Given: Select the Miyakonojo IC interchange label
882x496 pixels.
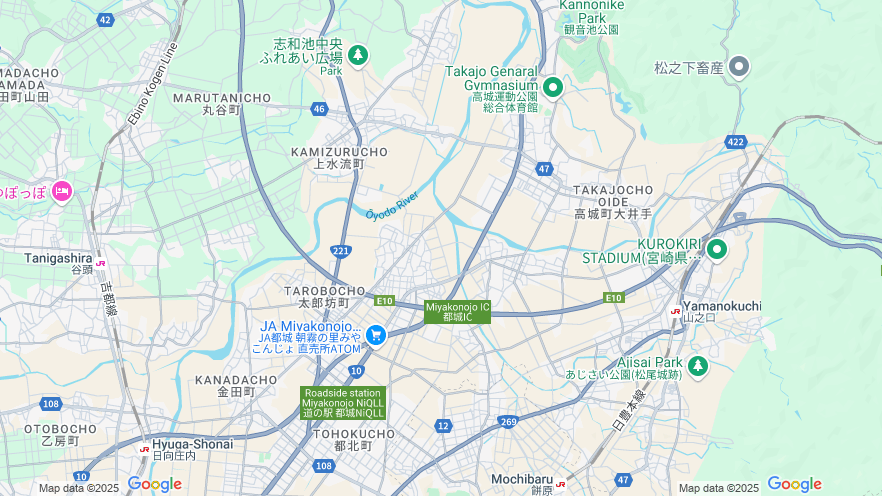Looking at the screenshot, I should [458, 311].
